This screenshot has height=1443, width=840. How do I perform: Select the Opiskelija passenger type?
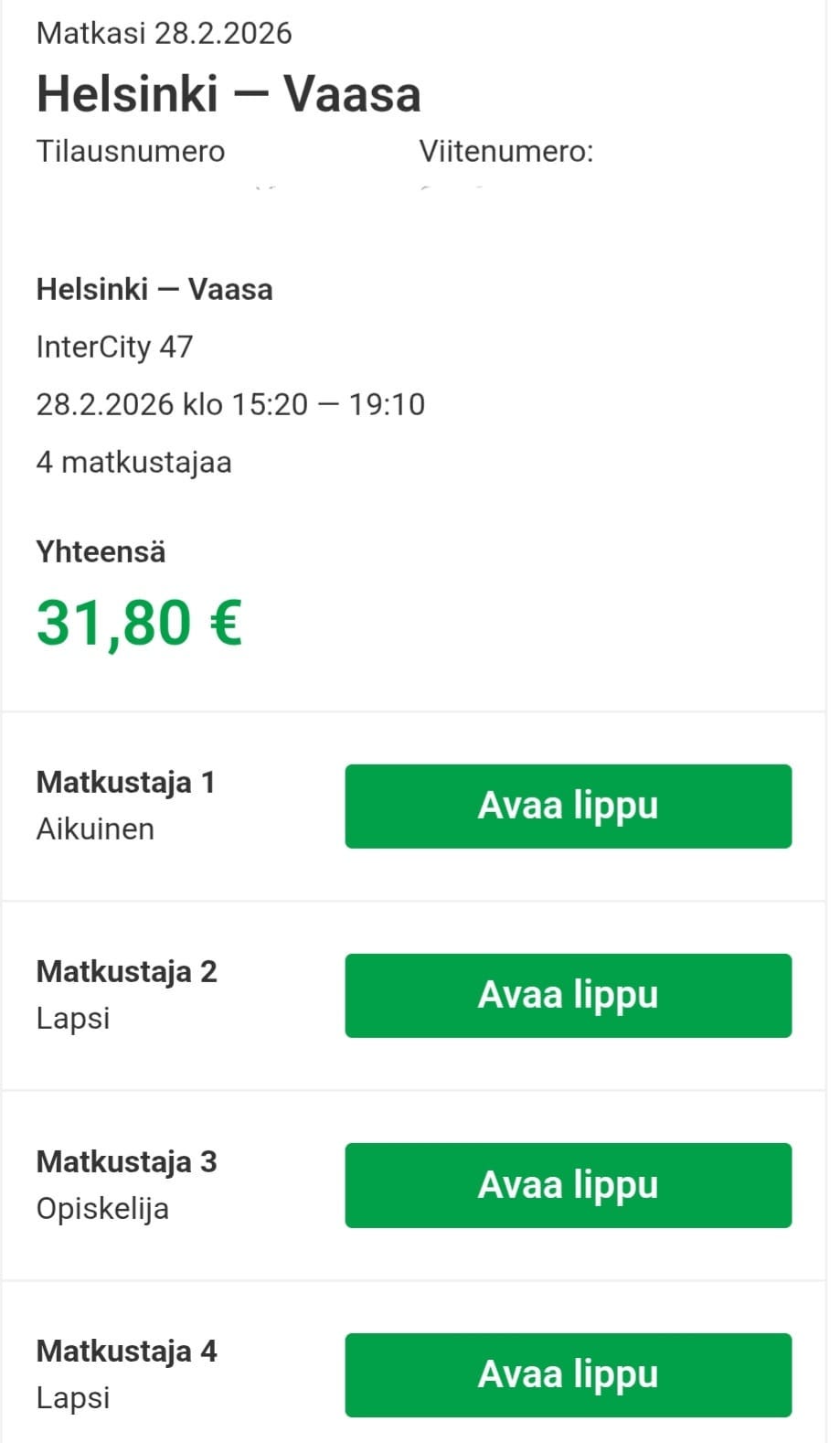[101, 1208]
